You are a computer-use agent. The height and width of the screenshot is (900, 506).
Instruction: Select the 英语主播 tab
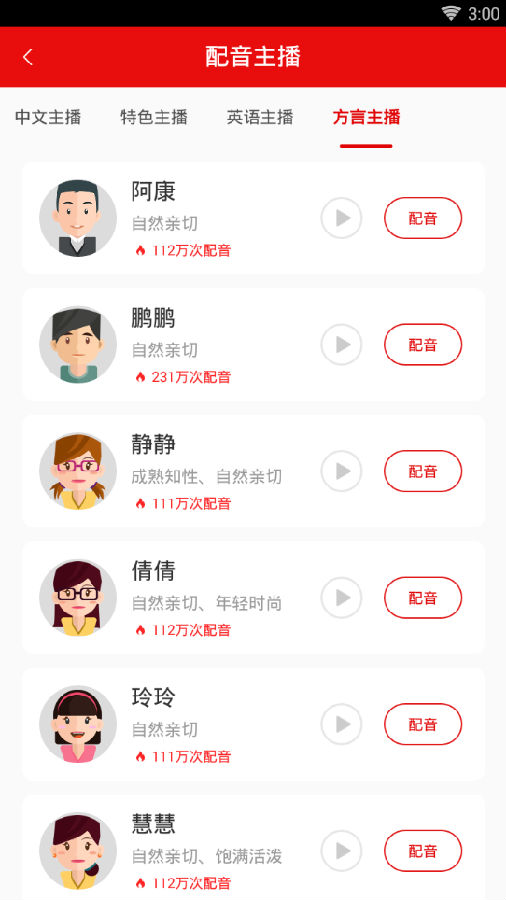pos(260,117)
